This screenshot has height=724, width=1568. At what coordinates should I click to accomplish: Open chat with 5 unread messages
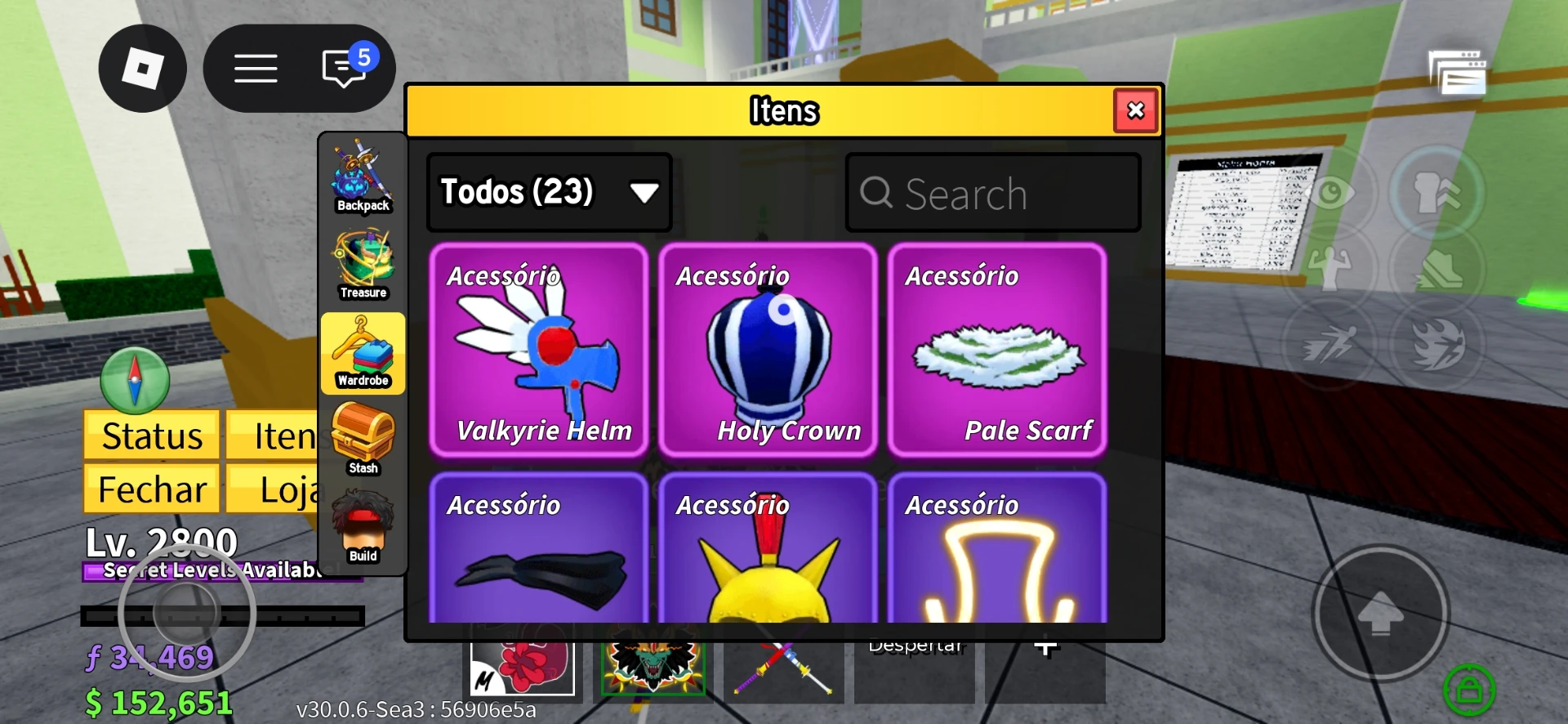(x=346, y=65)
